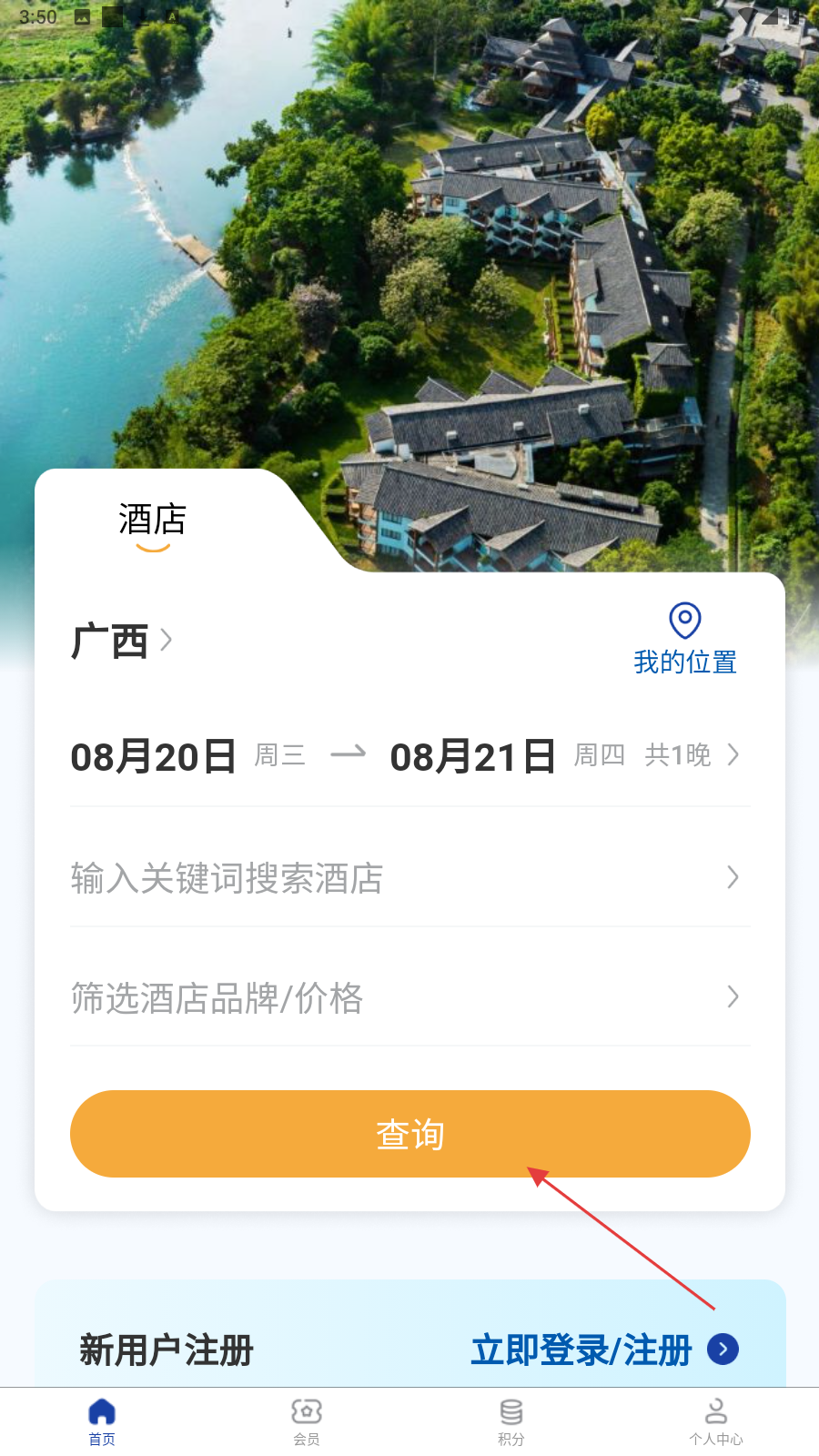Use 我的位置 to locate me
This screenshot has height=1456, width=819.
click(x=684, y=640)
